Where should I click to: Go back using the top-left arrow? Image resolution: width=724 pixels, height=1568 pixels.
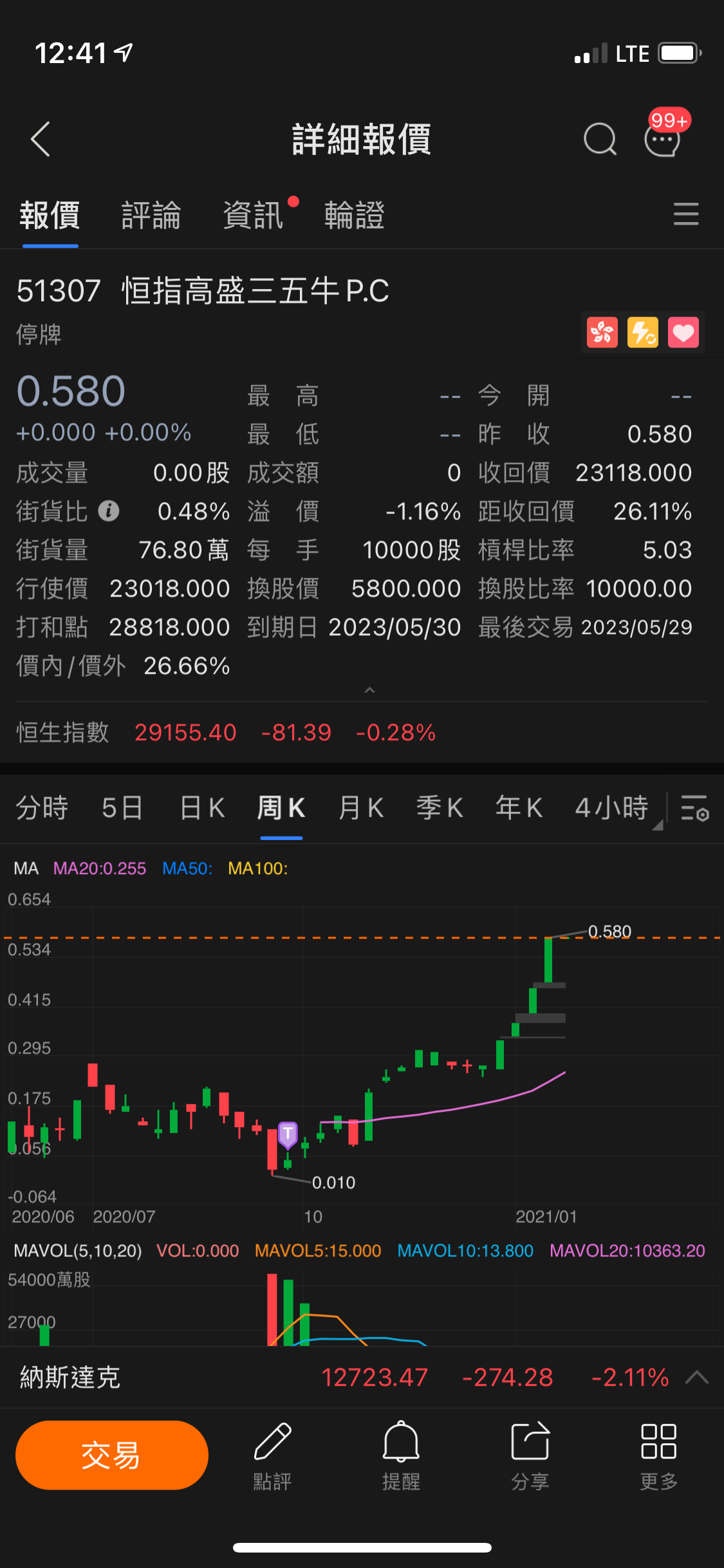pos(41,139)
